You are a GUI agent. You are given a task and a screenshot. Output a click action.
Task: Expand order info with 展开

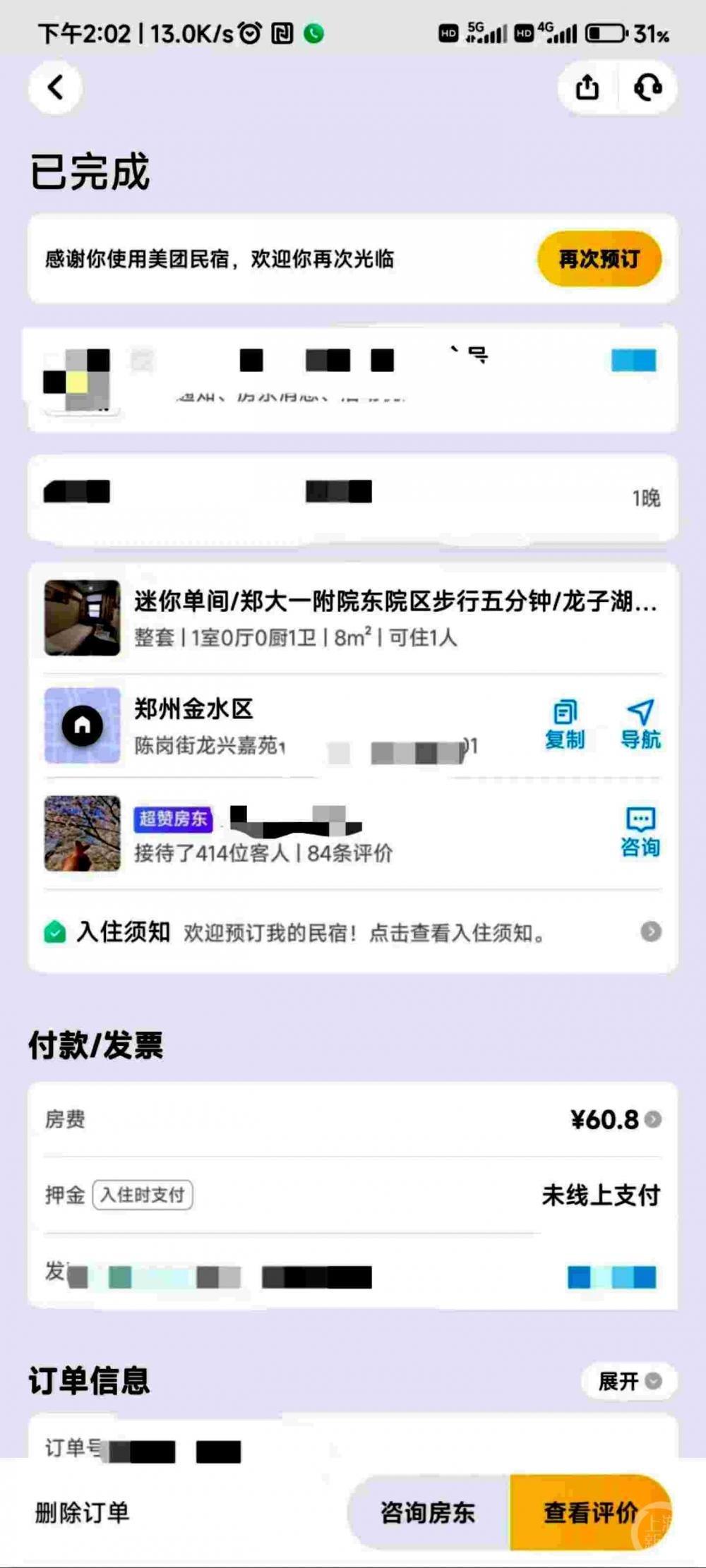(628, 1381)
